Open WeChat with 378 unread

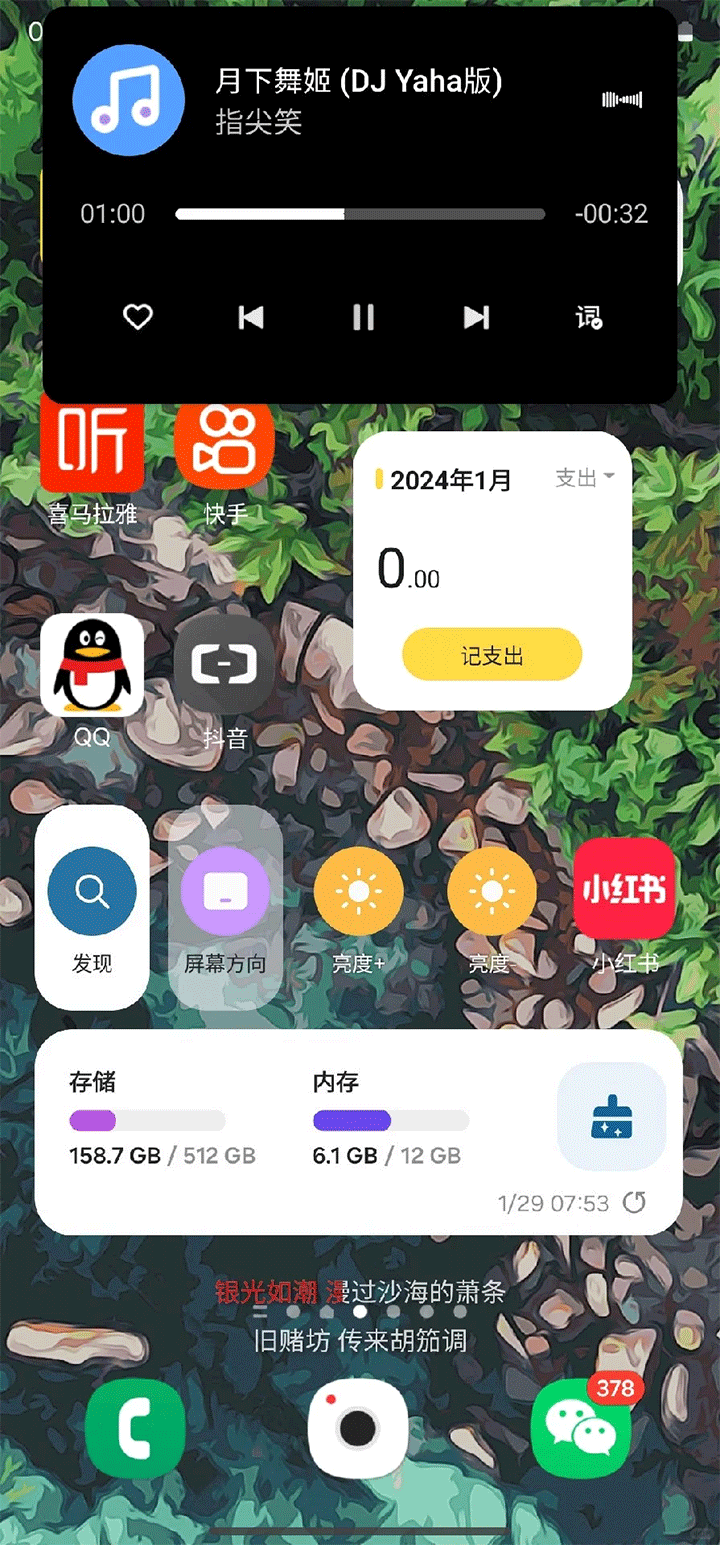(x=581, y=1432)
